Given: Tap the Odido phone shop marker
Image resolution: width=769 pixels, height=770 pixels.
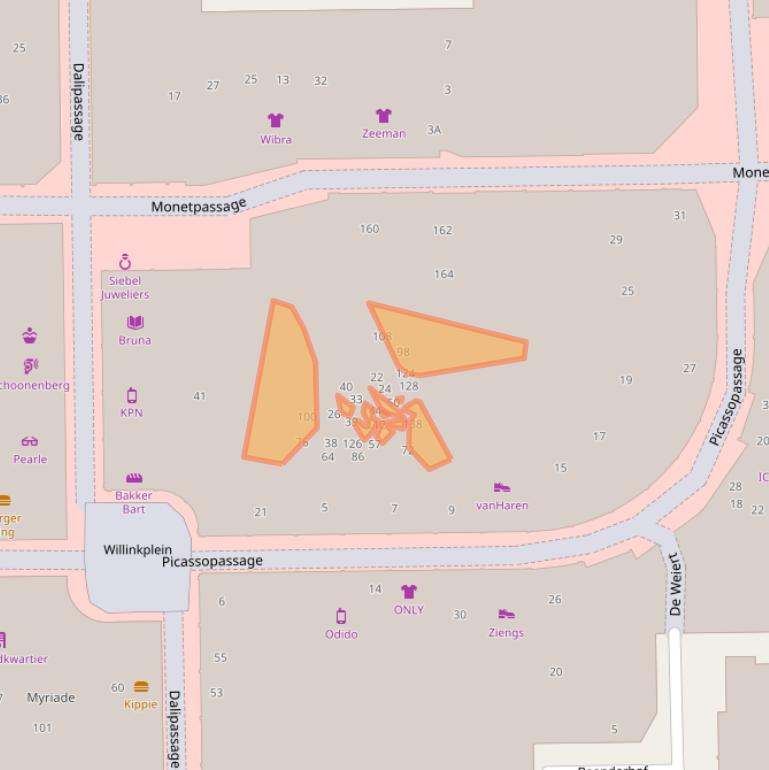Looking at the screenshot, I should [x=341, y=616].
